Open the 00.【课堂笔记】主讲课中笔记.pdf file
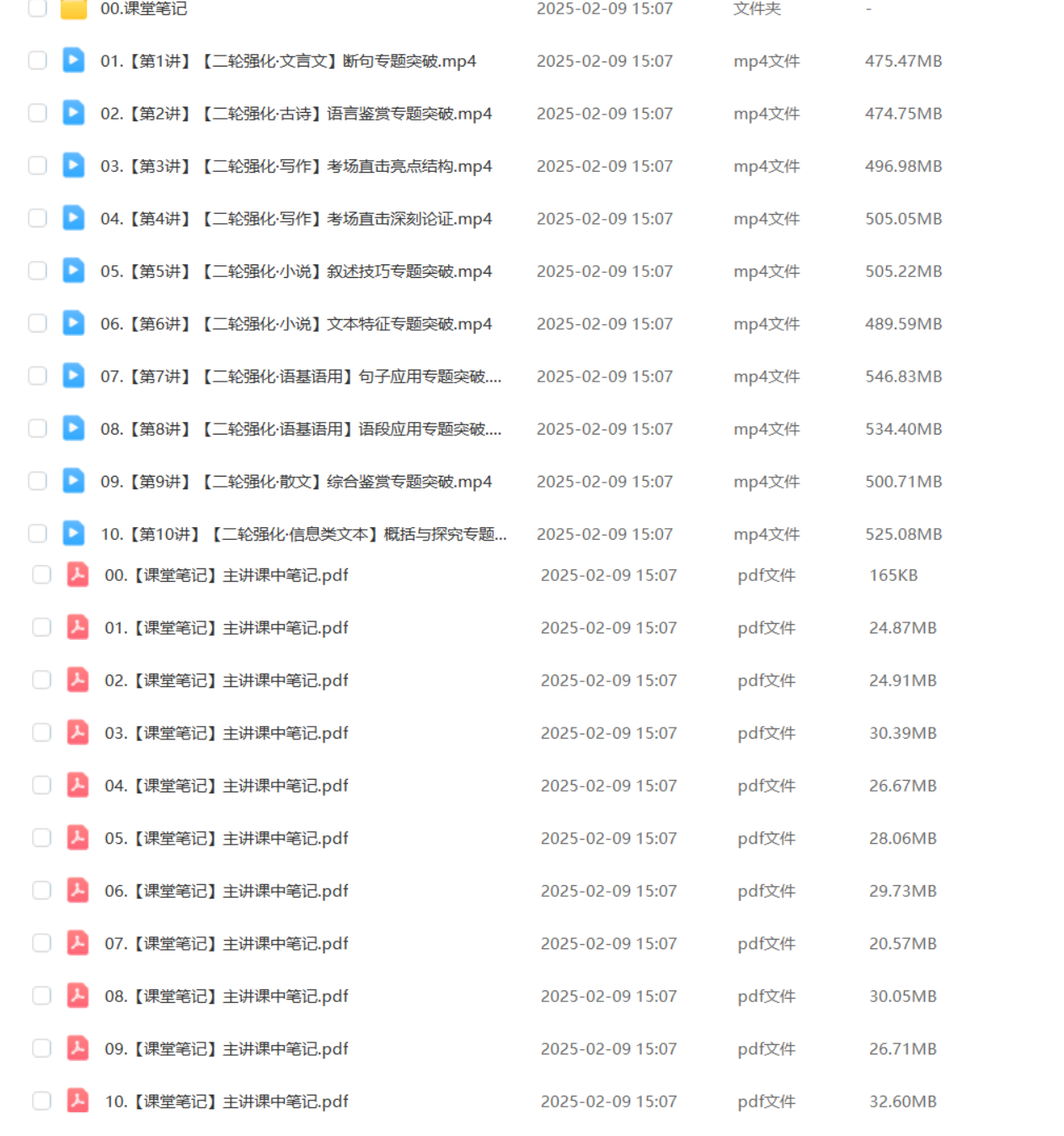1064x1136 pixels. pyautogui.click(x=226, y=576)
